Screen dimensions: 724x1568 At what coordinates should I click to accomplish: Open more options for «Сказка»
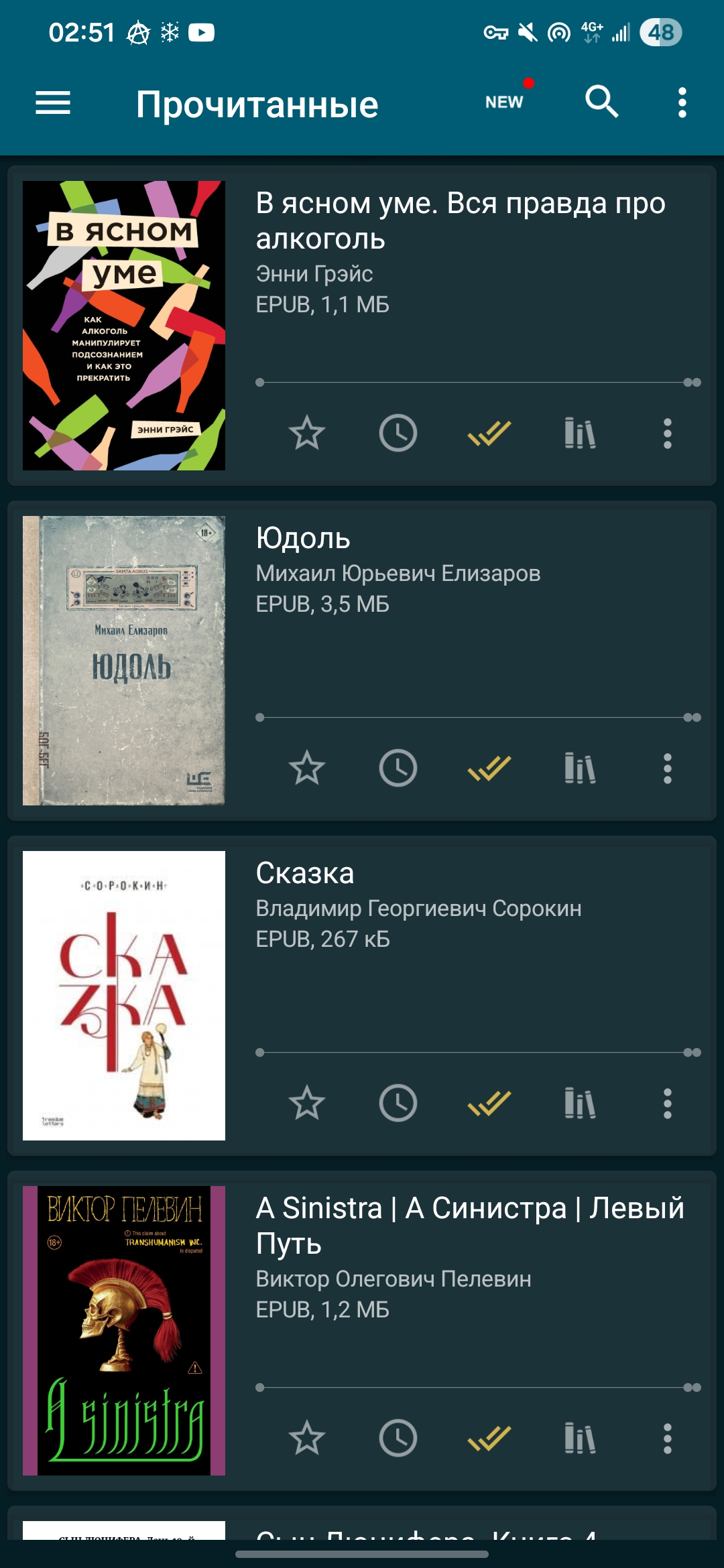(667, 1104)
